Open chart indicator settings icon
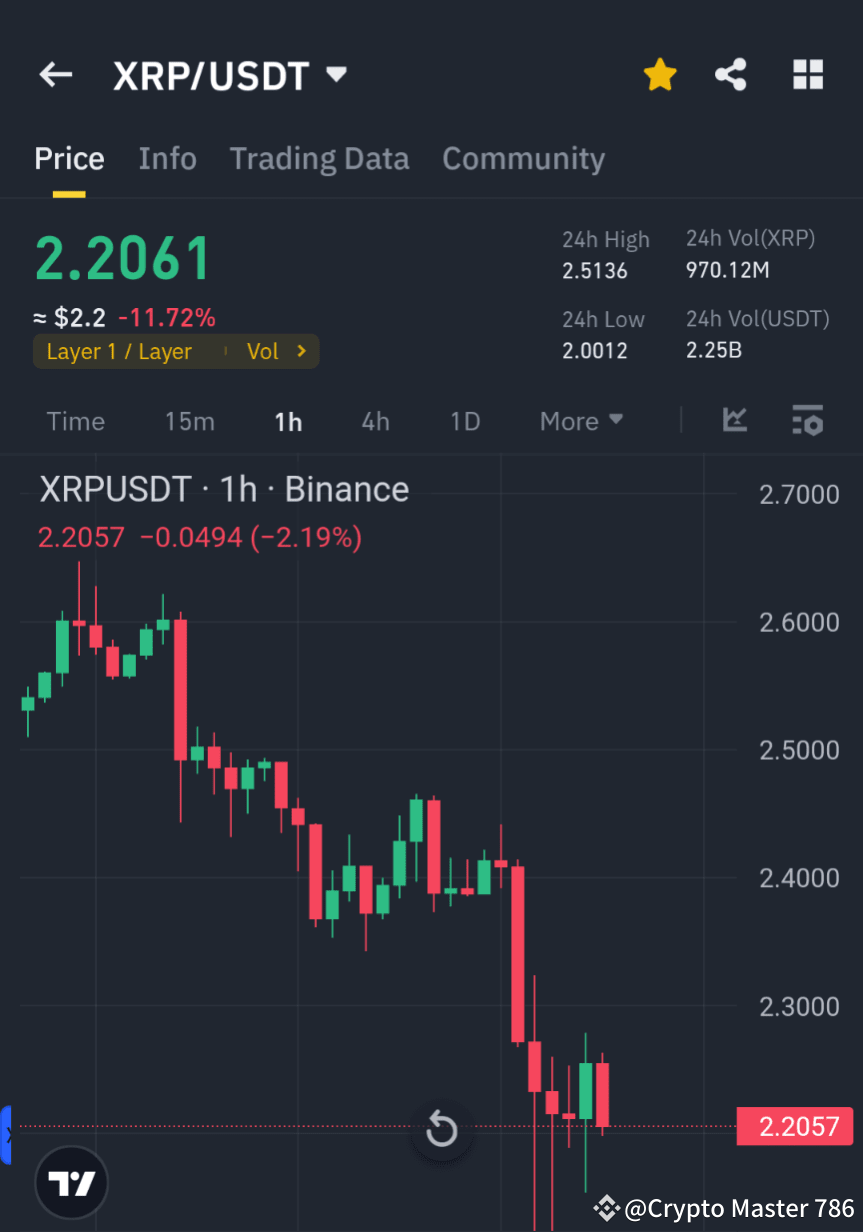The image size is (863, 1232). pyautogui.click(x=807, y=421)
